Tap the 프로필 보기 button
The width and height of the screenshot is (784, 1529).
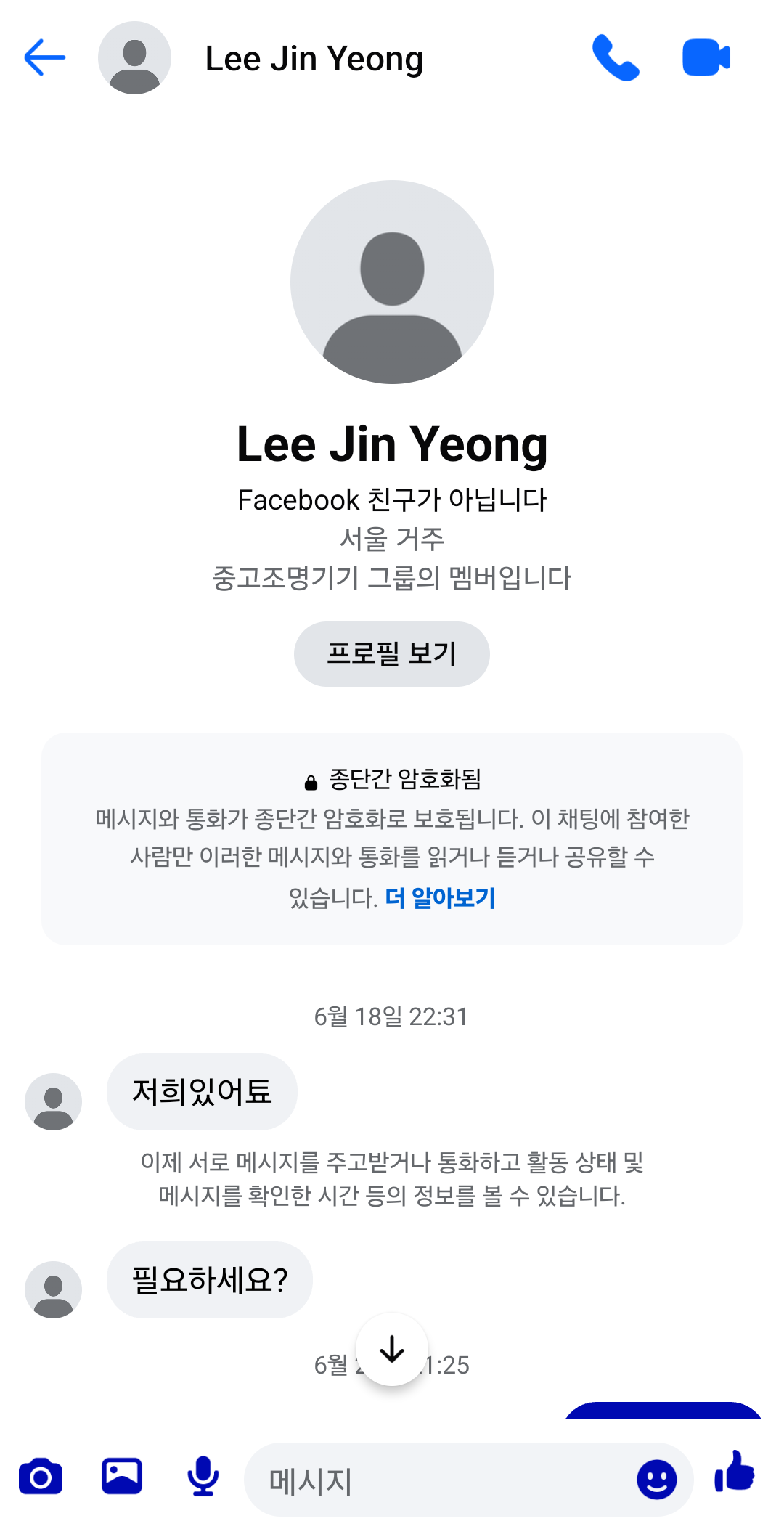tap(392, 653)
